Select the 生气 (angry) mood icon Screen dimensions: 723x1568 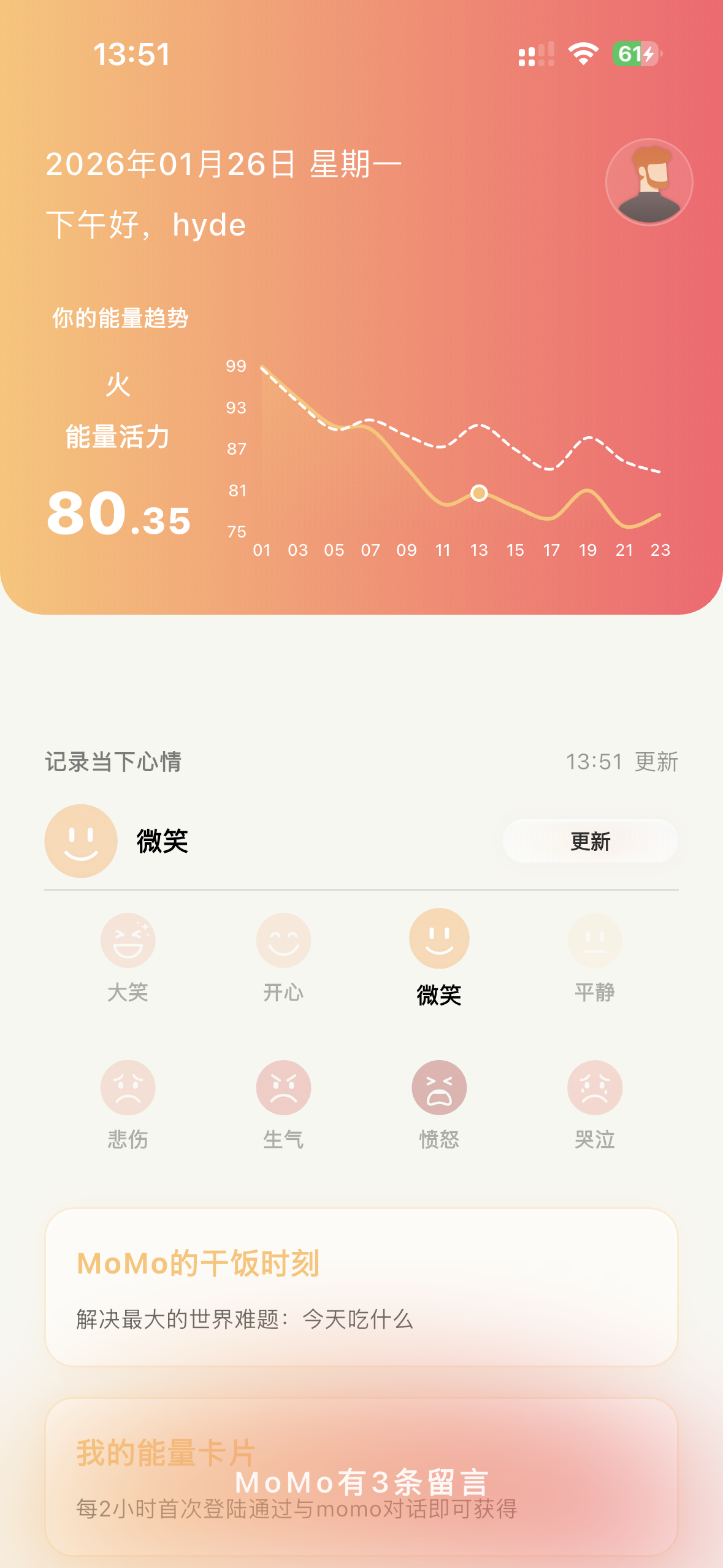283,1086
